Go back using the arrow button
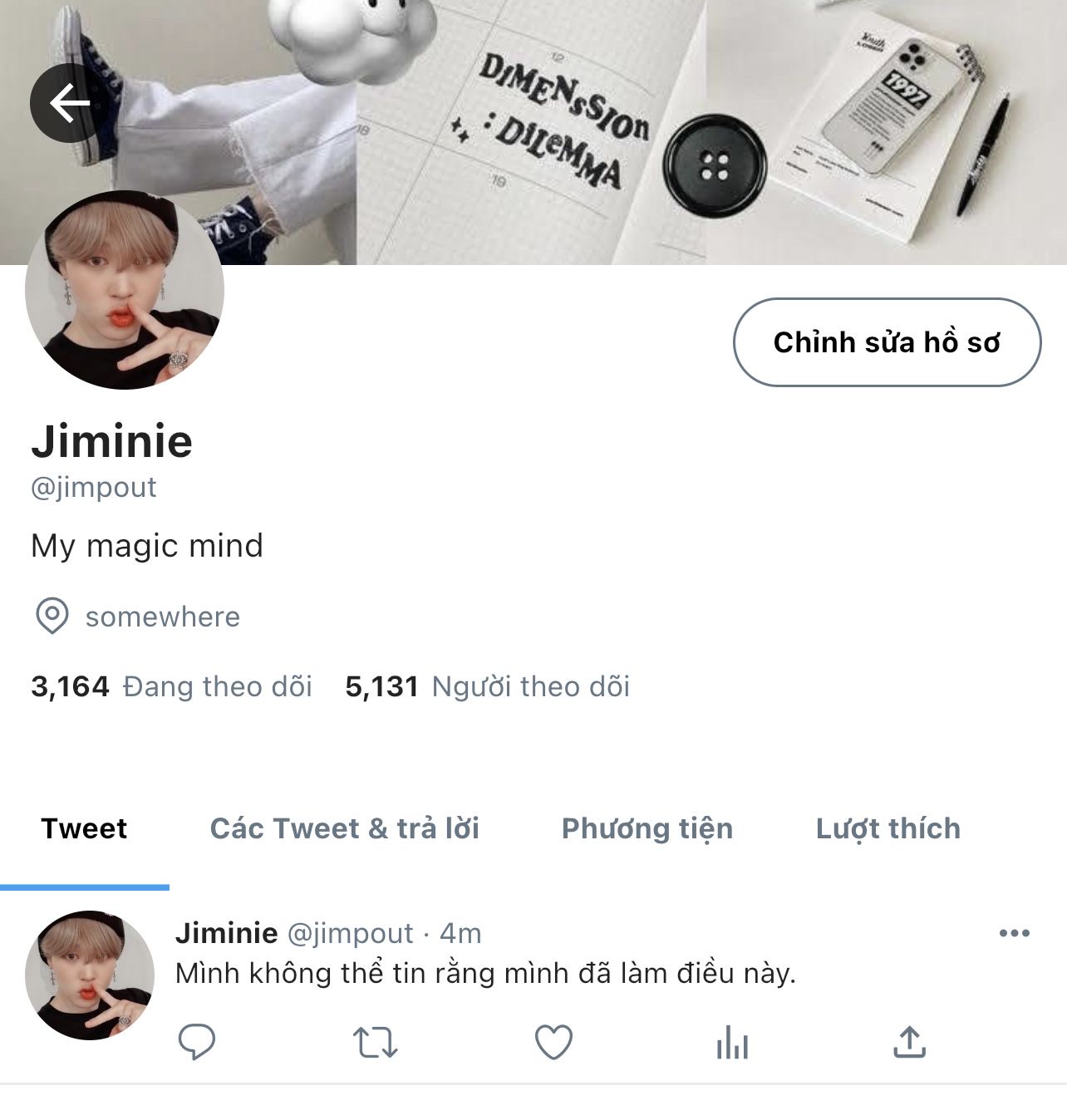The height and width of the screenshot is (1120, 1067). [70, 103]
